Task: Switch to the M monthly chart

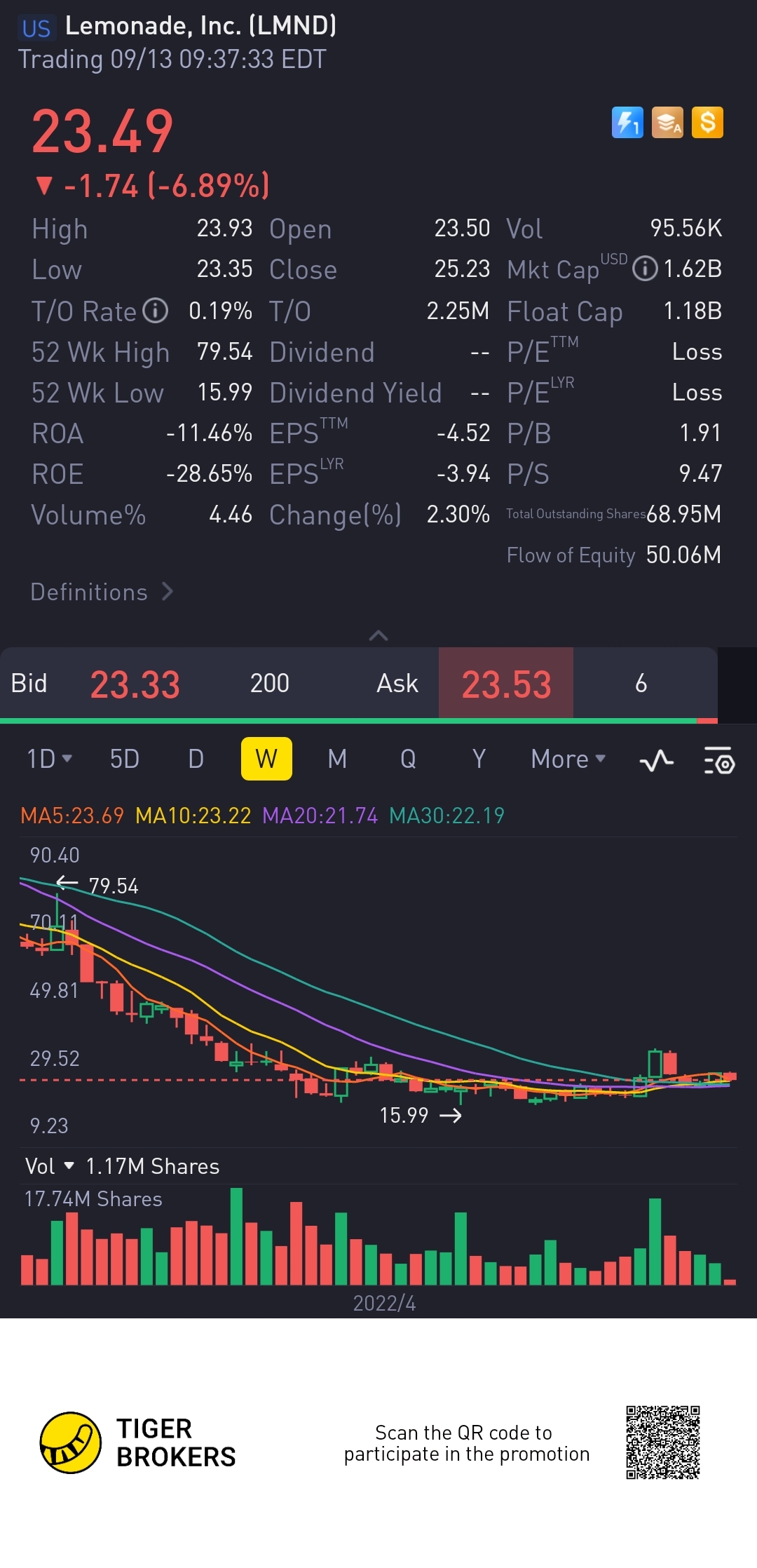Action: pyautogui.click(x=337, y=759)
